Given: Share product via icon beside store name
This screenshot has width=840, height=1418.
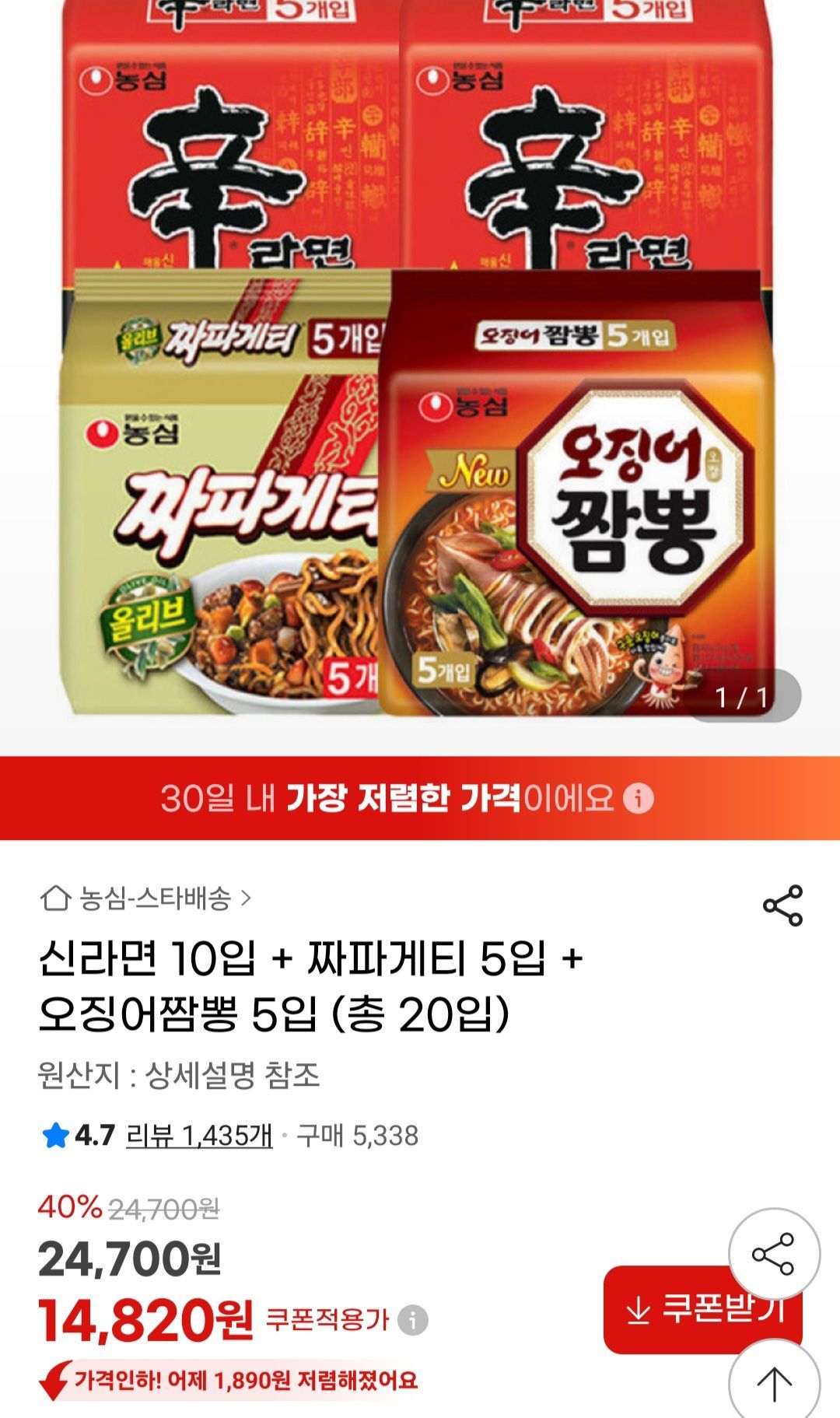Looking at the screenshot, I should 782,905.
